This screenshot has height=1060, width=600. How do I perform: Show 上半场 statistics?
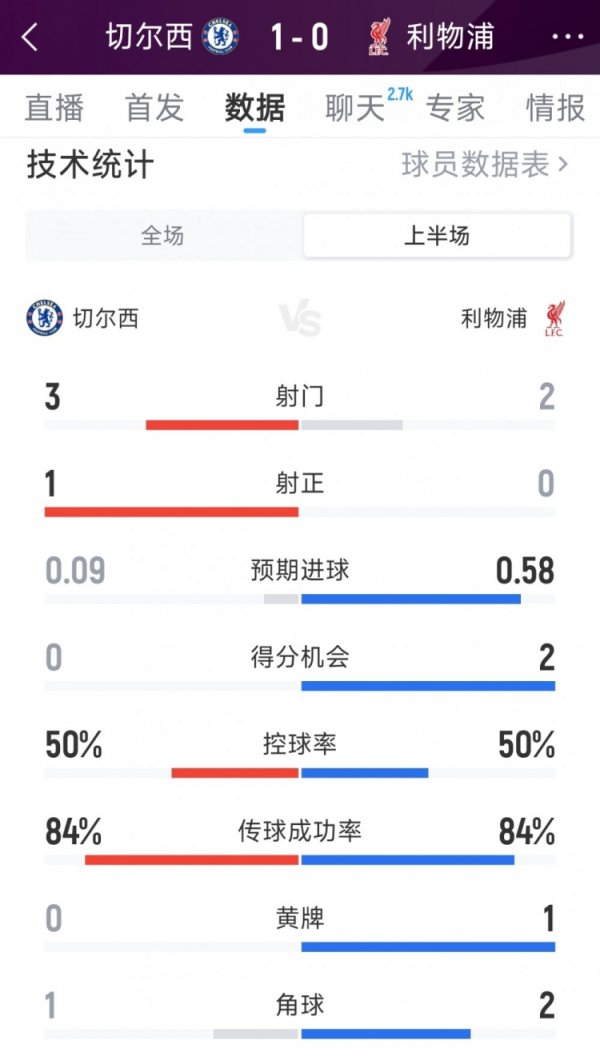click(437, 236)
